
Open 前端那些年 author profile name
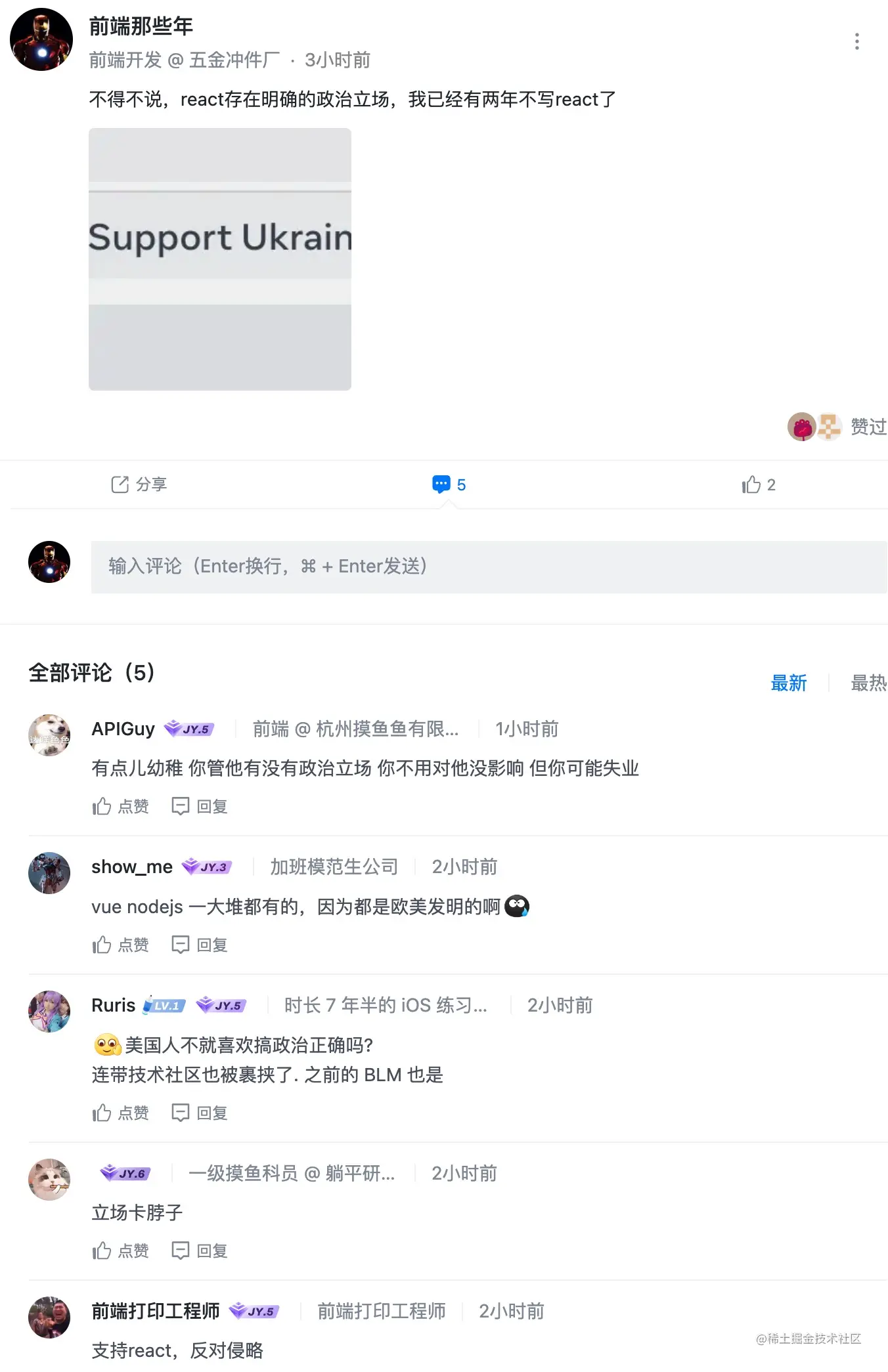pos(141,26)
